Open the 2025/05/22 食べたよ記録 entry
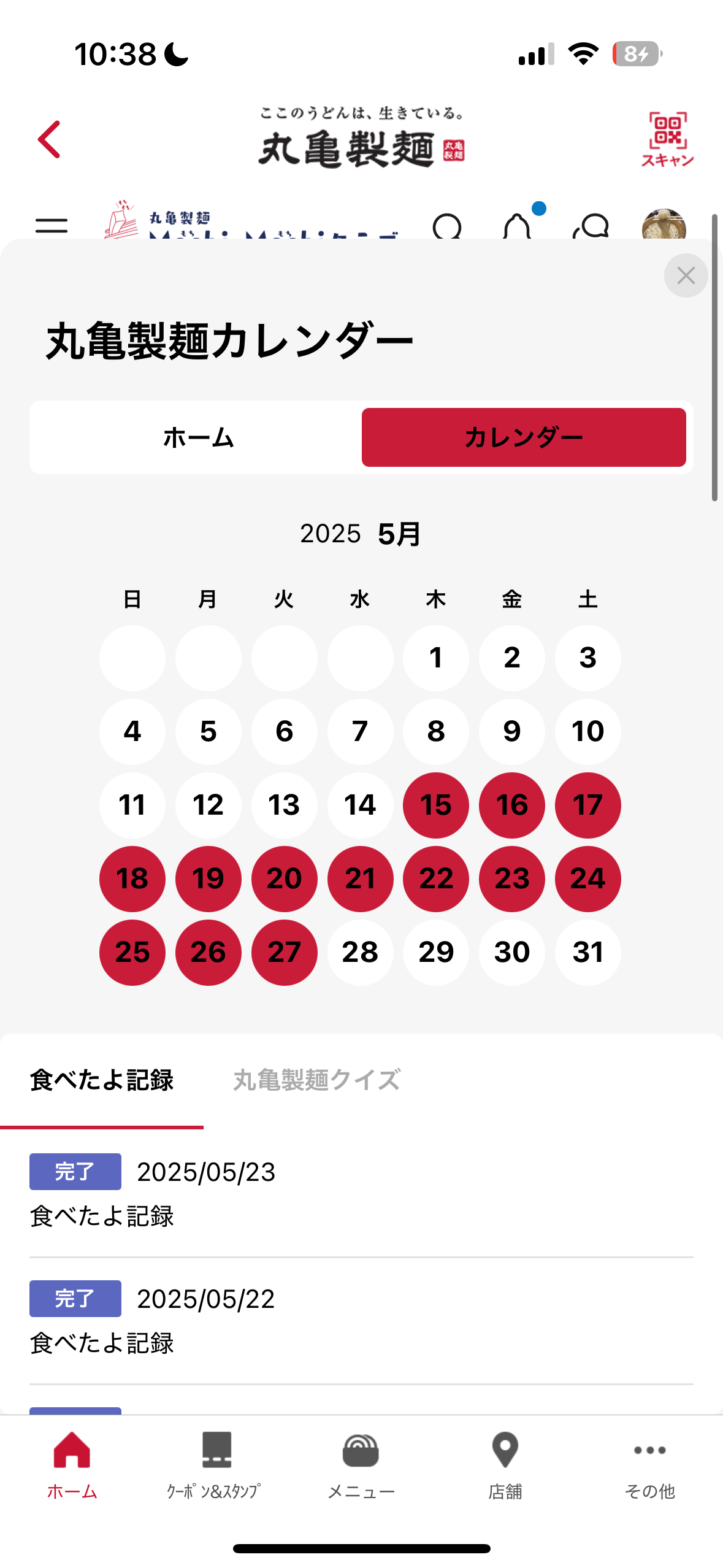The image size is (723, 1568). pos(361,1320)
